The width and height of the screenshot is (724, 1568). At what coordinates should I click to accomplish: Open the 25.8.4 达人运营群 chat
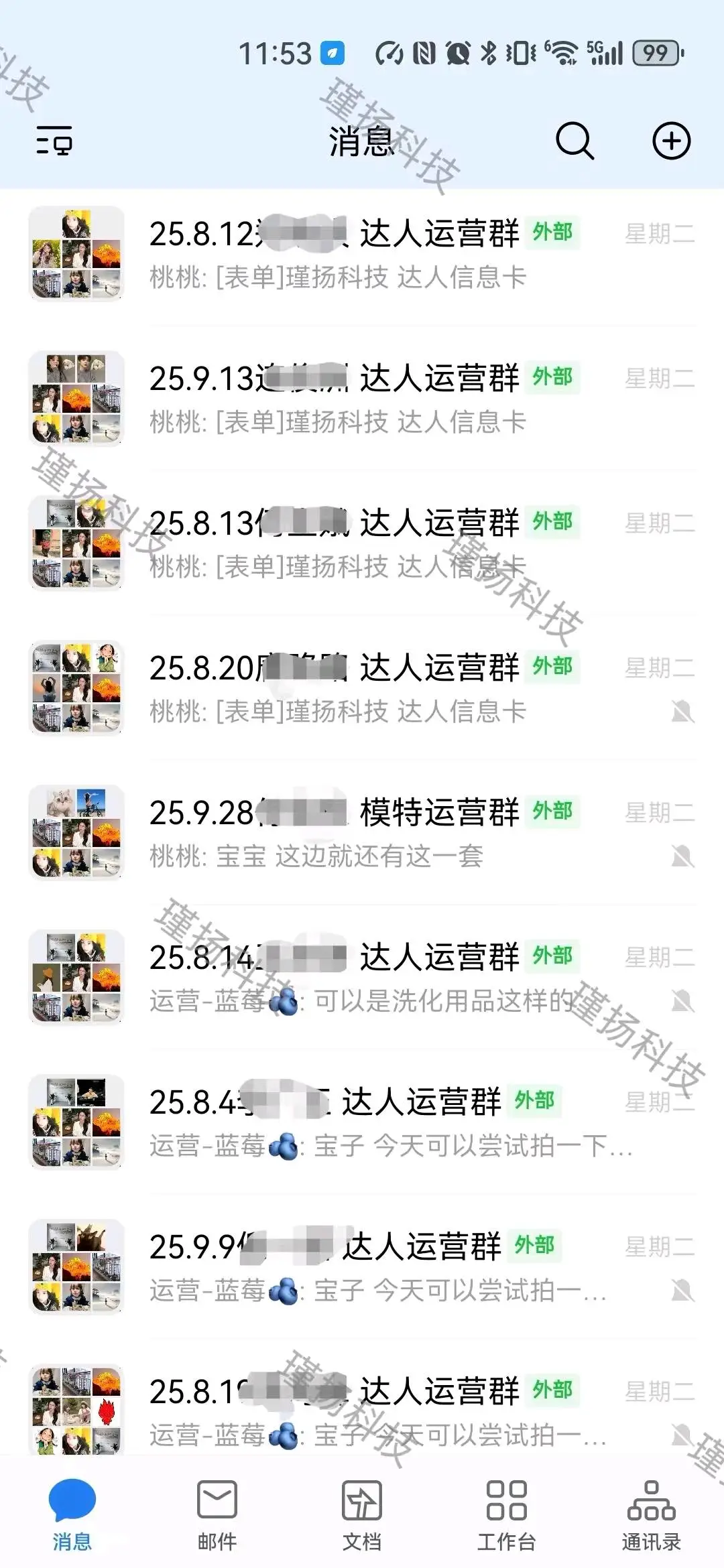coord(362,1122)
